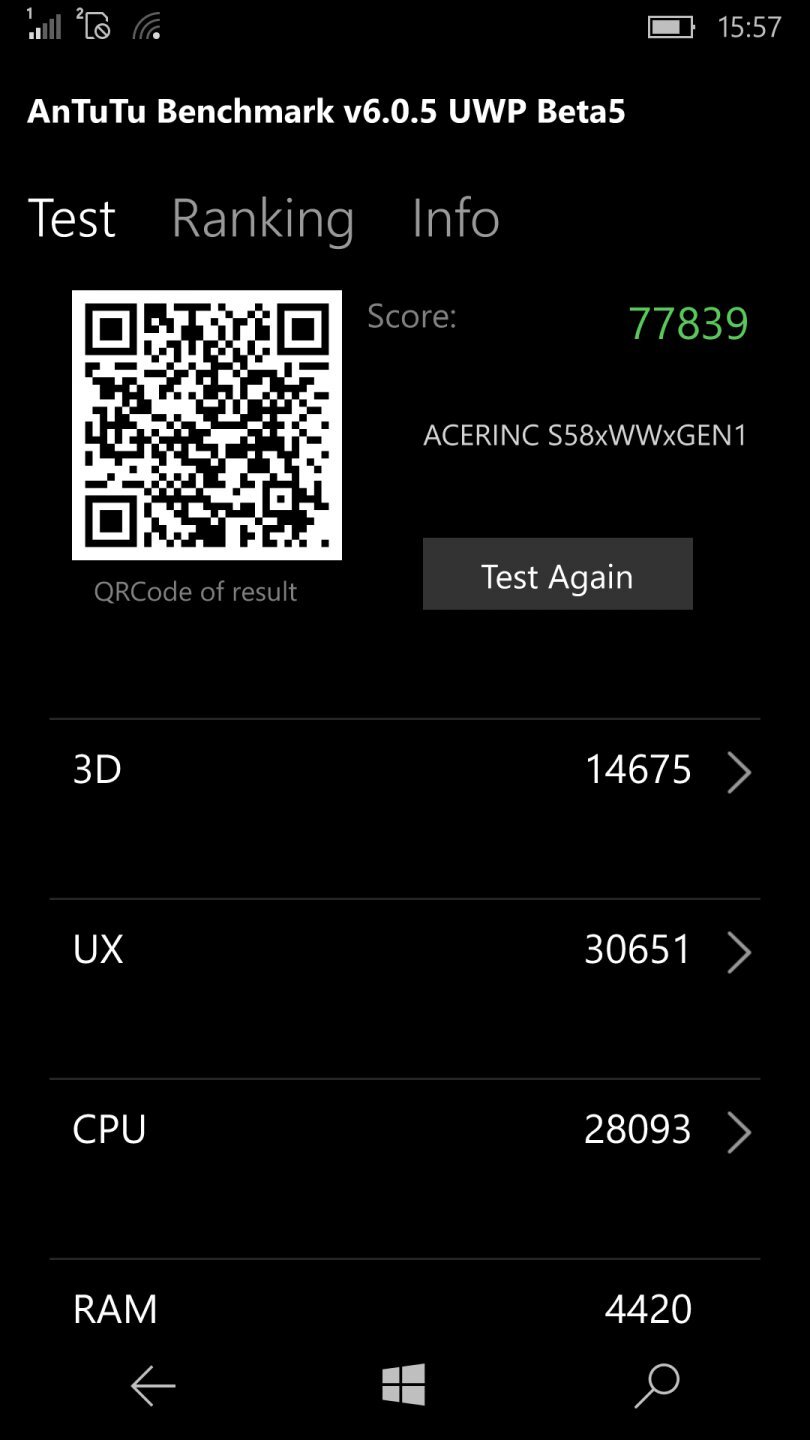The image size is (810, 1440).
Task: Tap the QRCode of result image
Action: 206,424
